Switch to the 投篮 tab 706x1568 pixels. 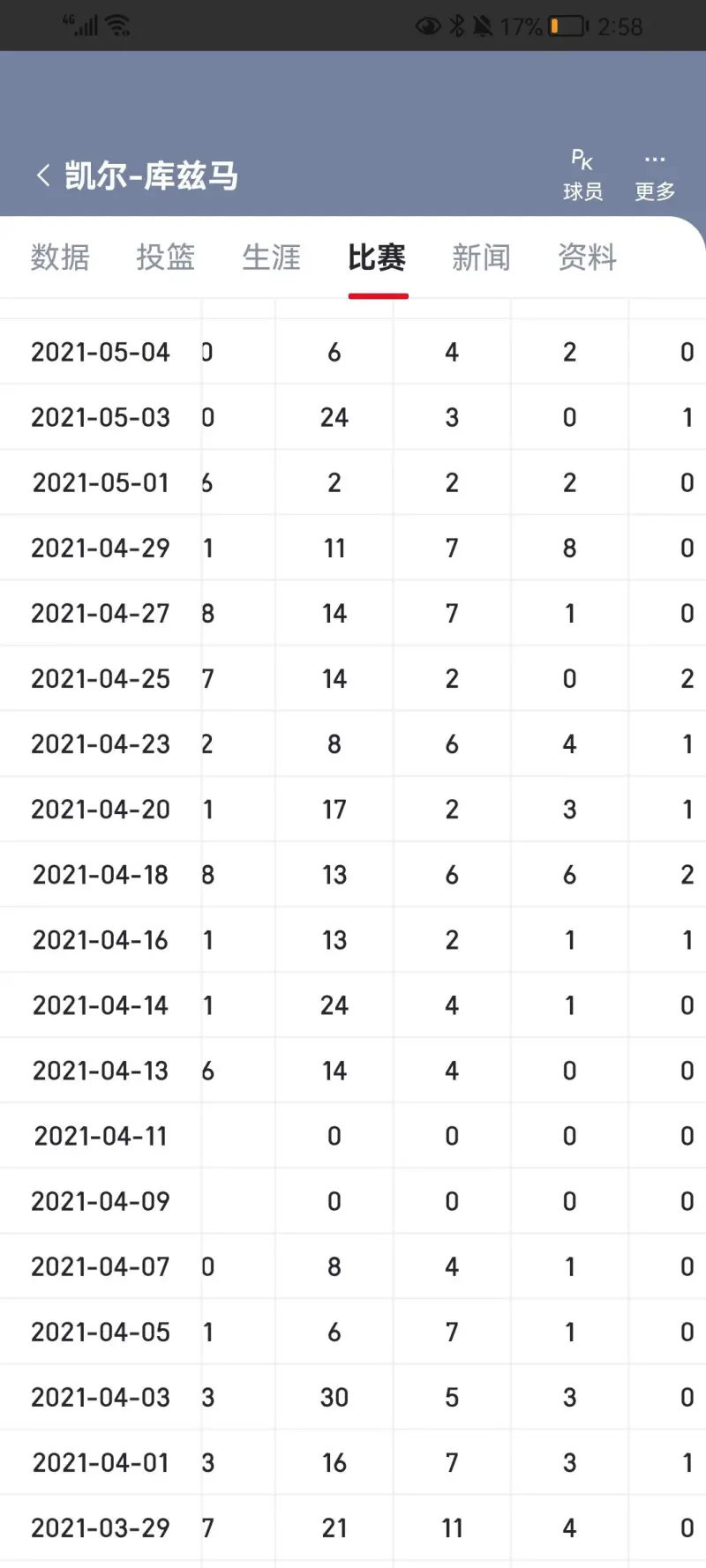coord(166,258)
